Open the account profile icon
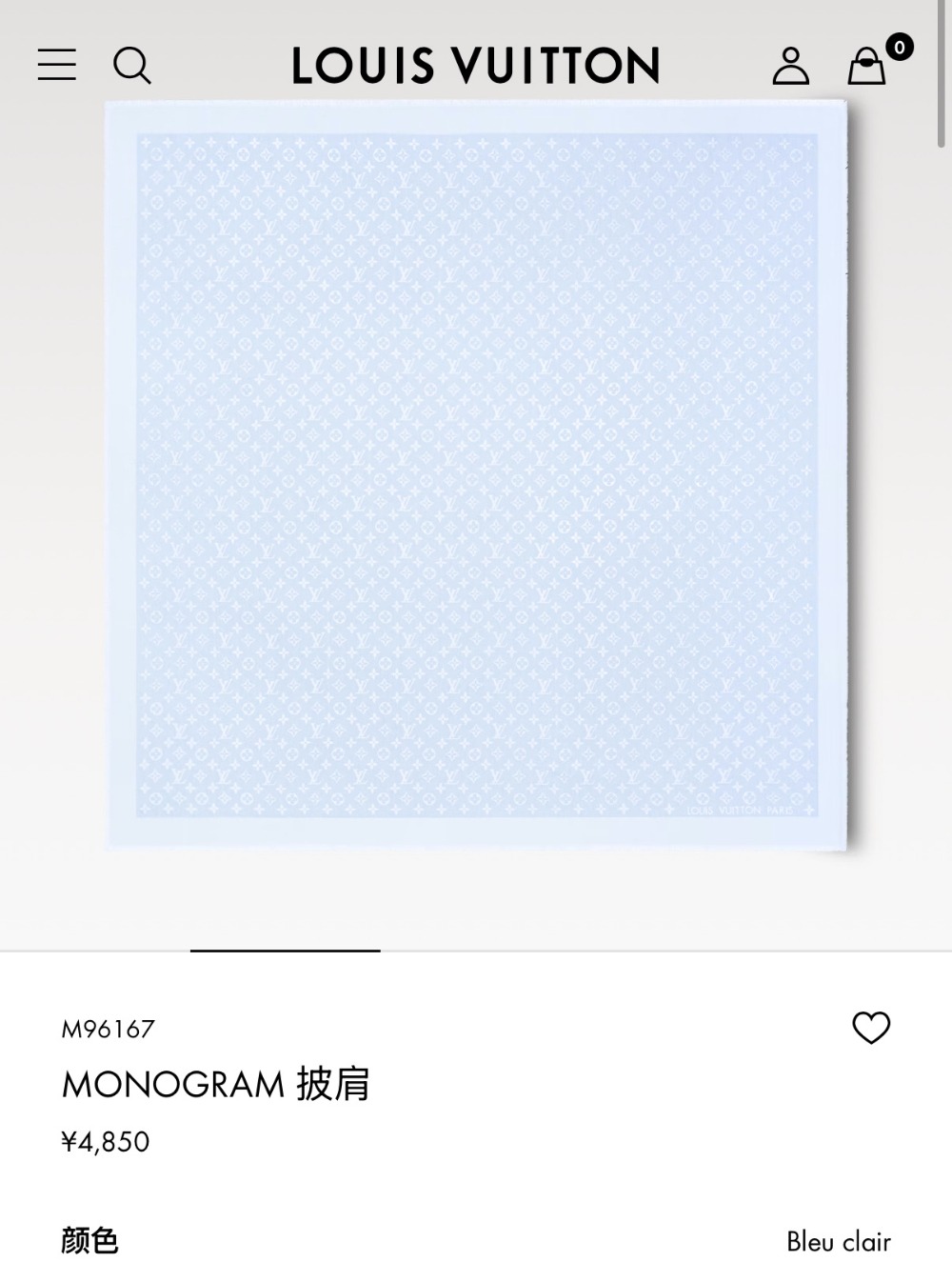 click(790, 66)
